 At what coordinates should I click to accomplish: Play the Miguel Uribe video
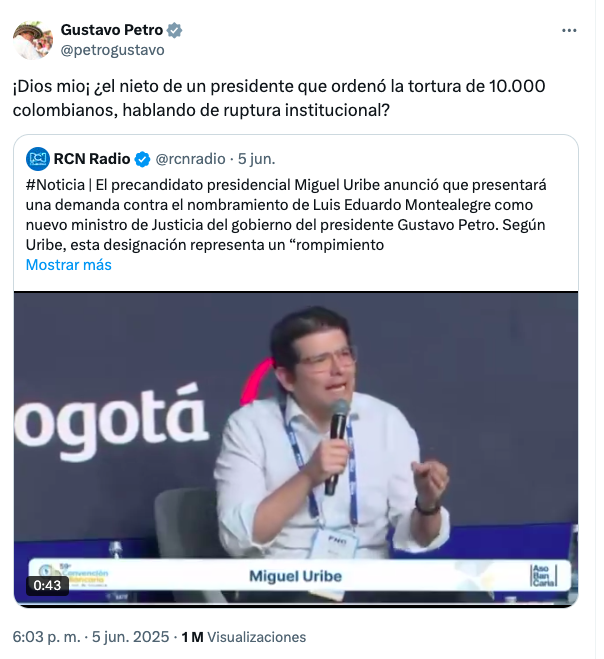click(x=296, y=445)
